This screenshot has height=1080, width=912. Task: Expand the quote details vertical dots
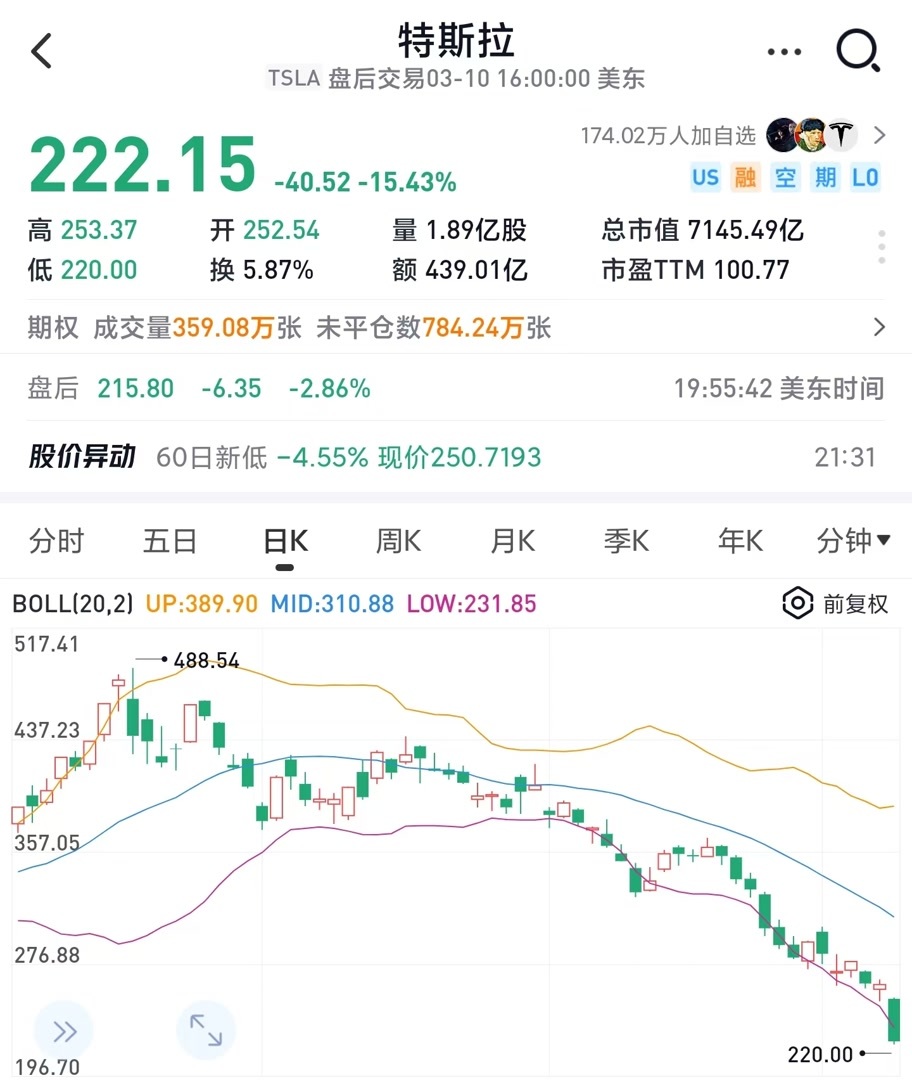881,247
